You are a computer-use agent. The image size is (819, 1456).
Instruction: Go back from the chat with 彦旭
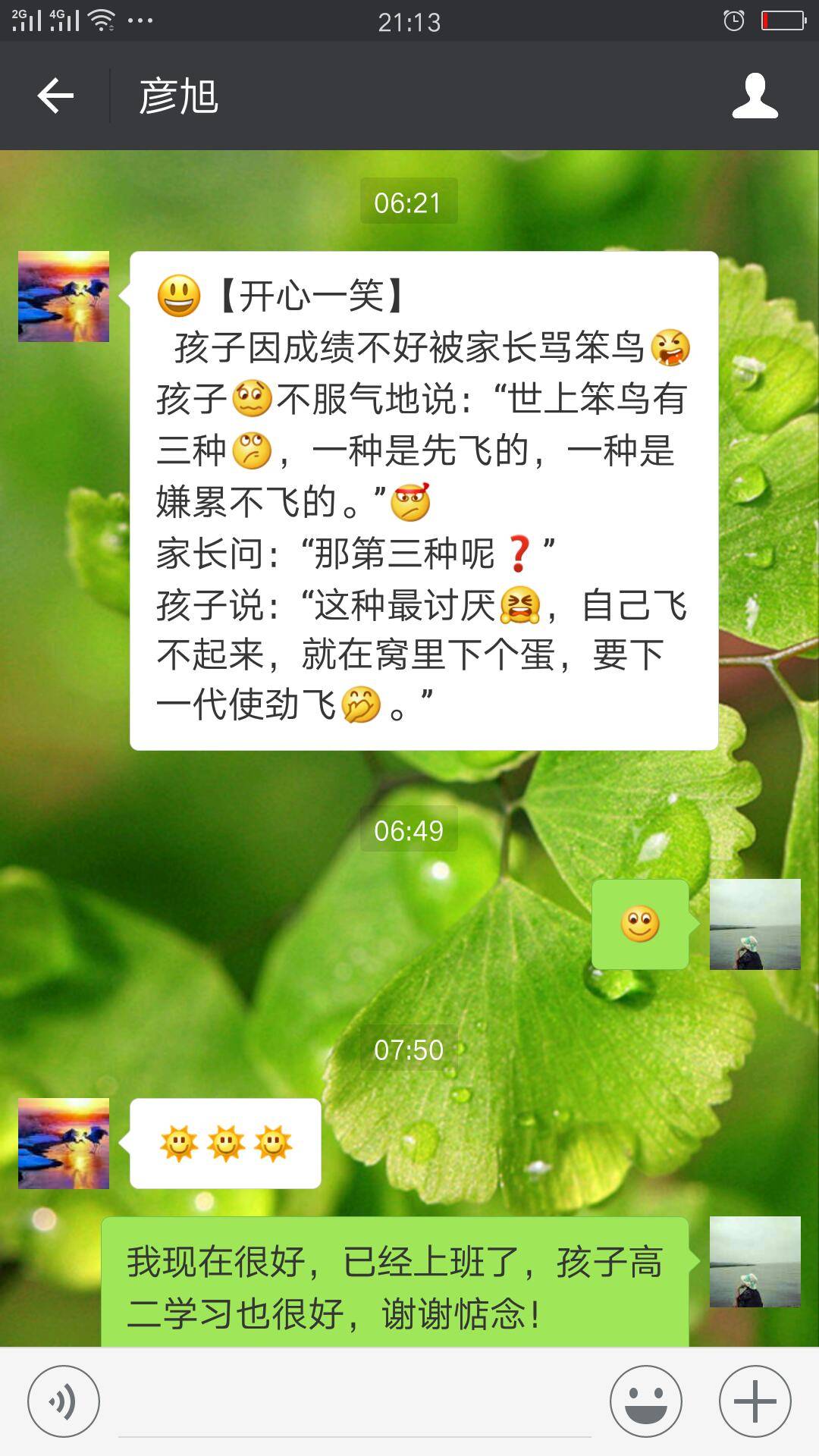55,96
